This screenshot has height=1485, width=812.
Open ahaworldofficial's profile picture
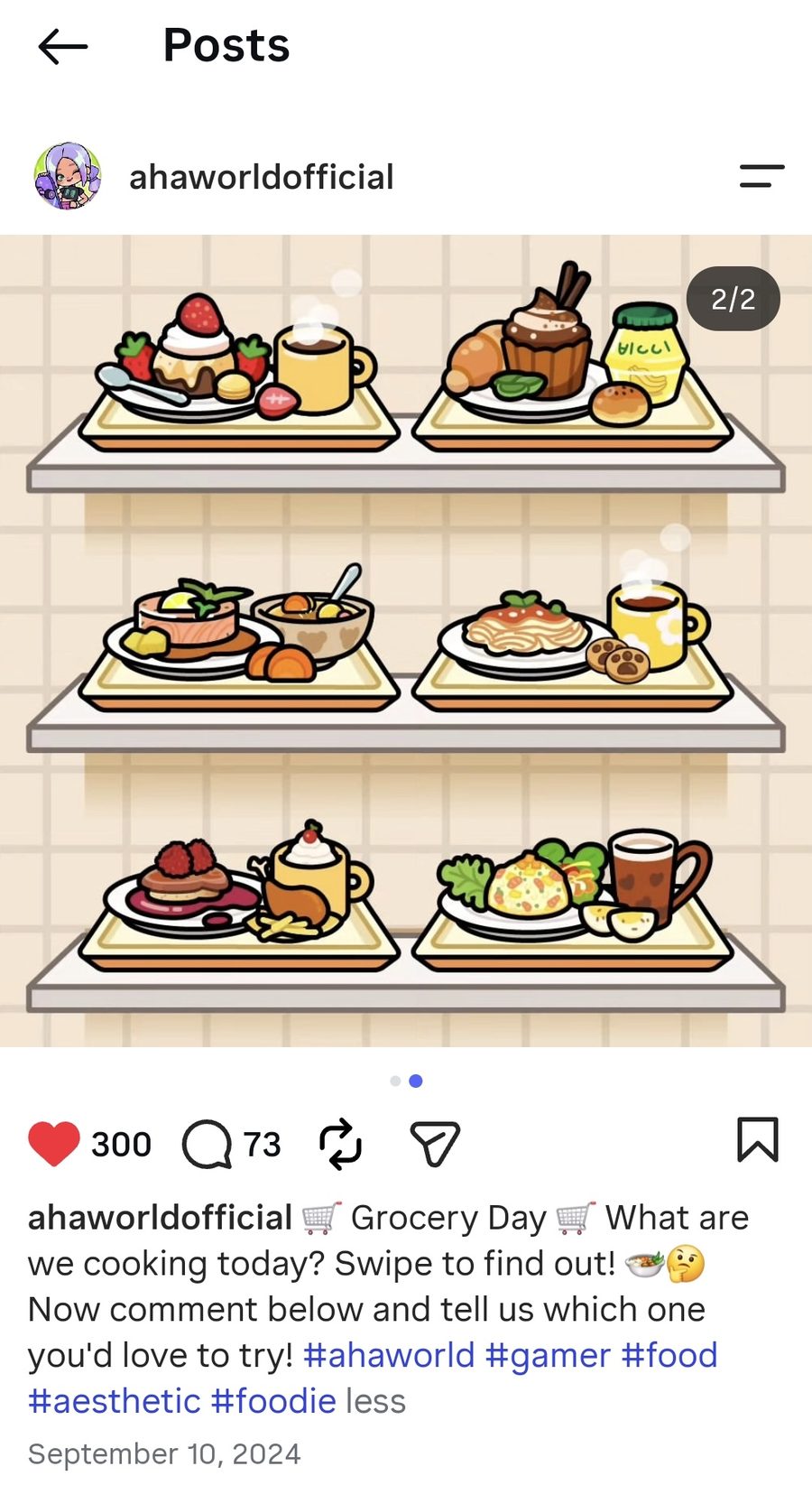(x=68, y=176)
